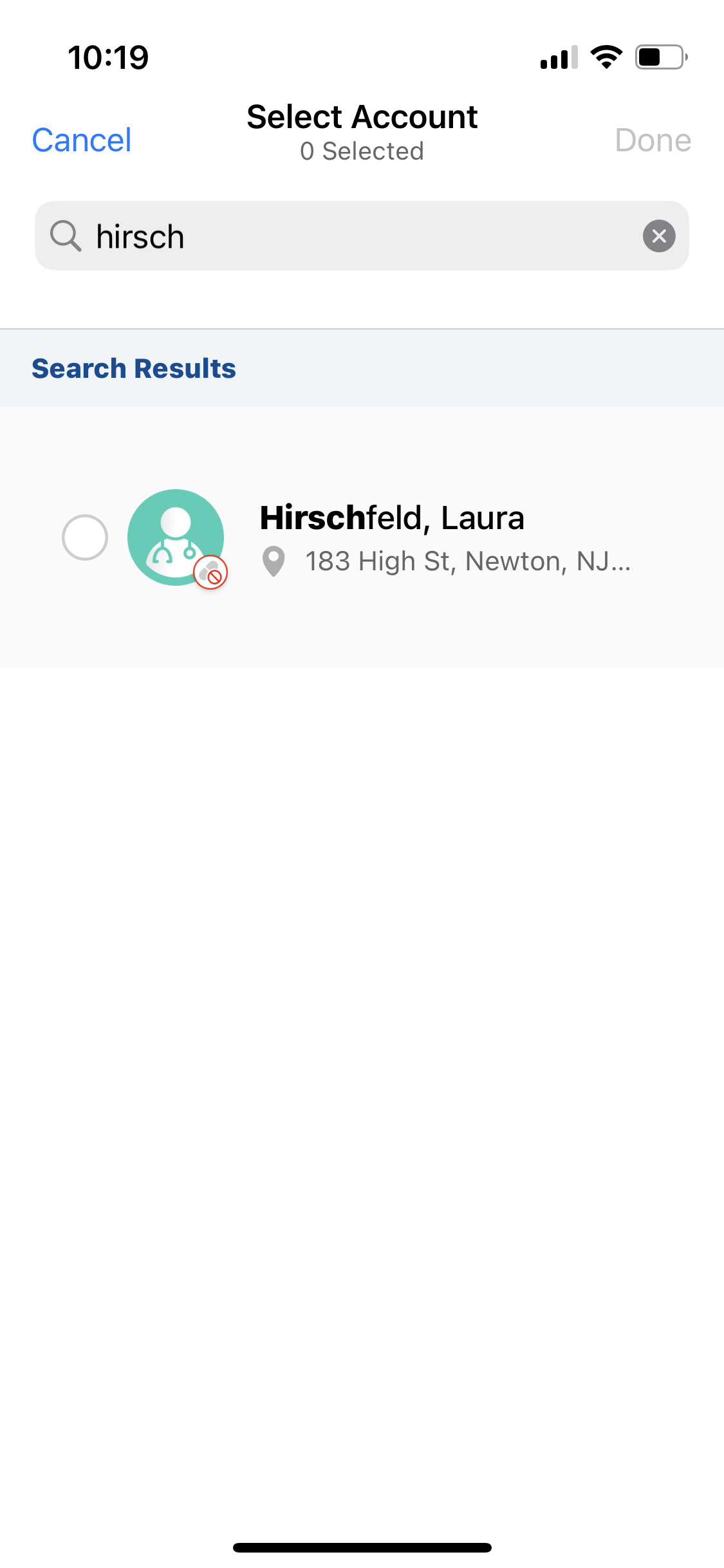The height and width of the screenshot is (1568, 724).
Task: Edit the hirsch search field
Action: pos(360,236)
